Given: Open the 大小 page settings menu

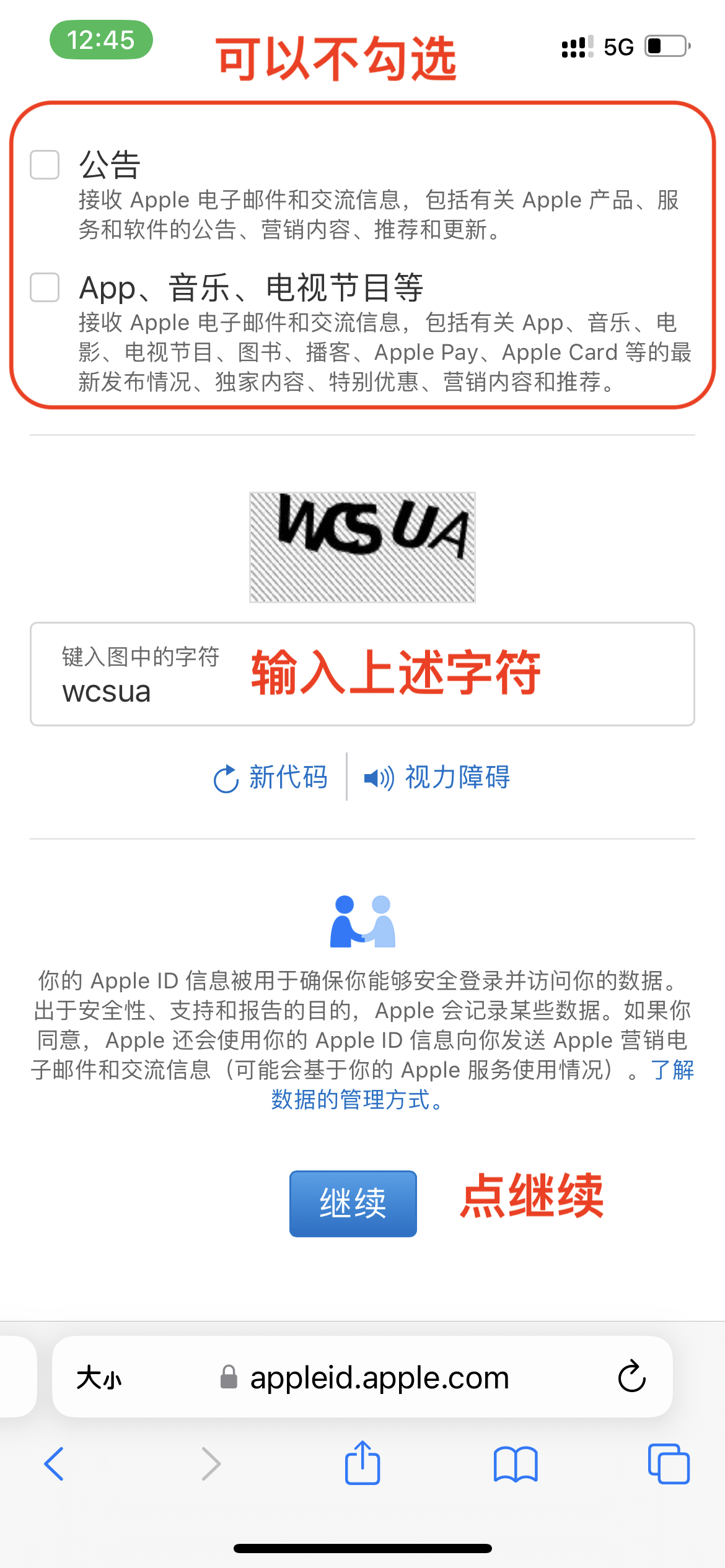Looking at the screenshot, I should pos(99,1378).
